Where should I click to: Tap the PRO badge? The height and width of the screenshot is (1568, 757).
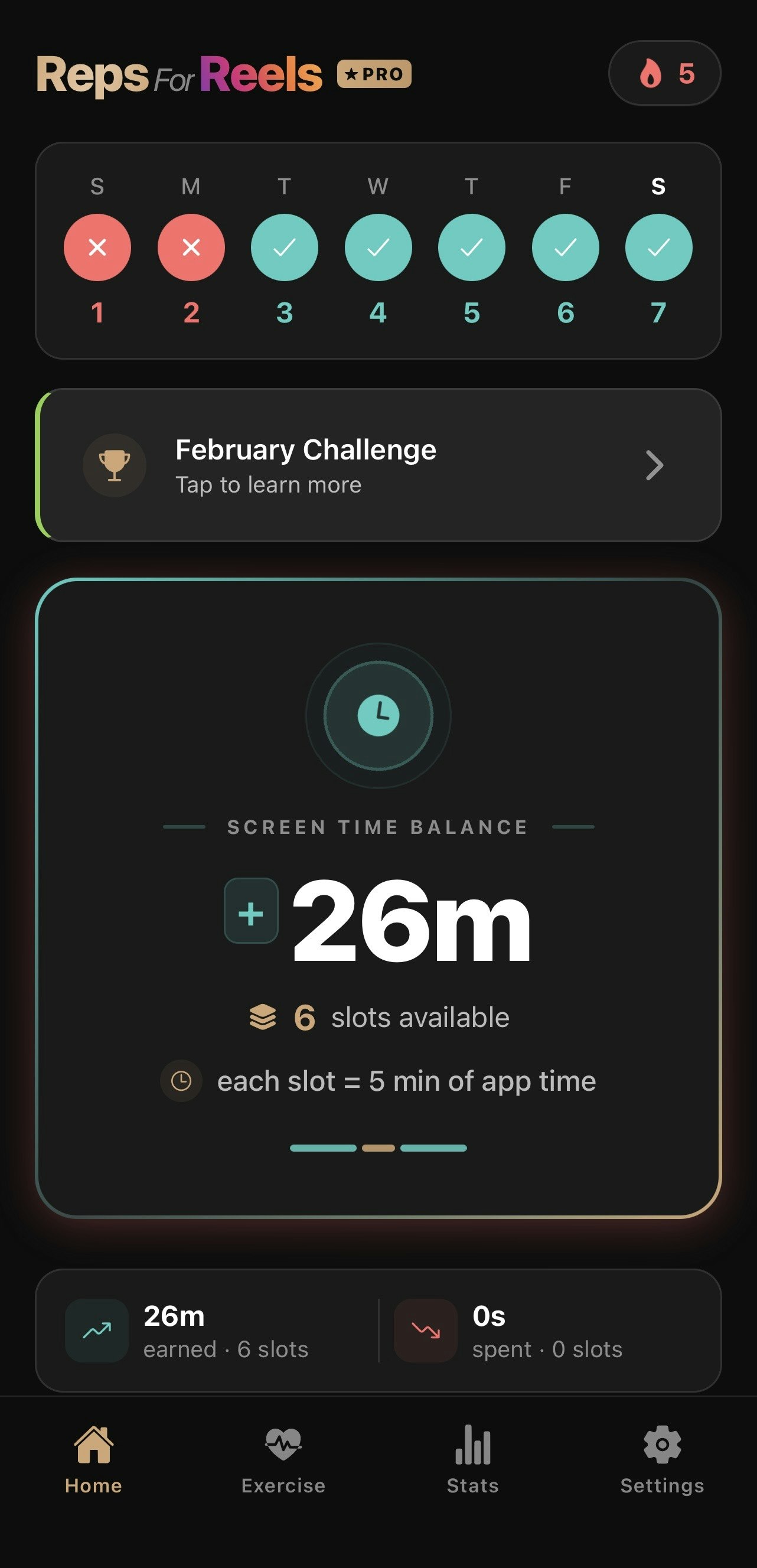point(374,74)
